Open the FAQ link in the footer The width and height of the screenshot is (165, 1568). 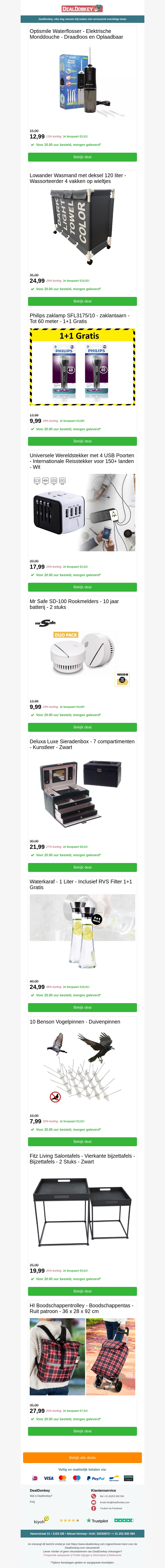32,1502
